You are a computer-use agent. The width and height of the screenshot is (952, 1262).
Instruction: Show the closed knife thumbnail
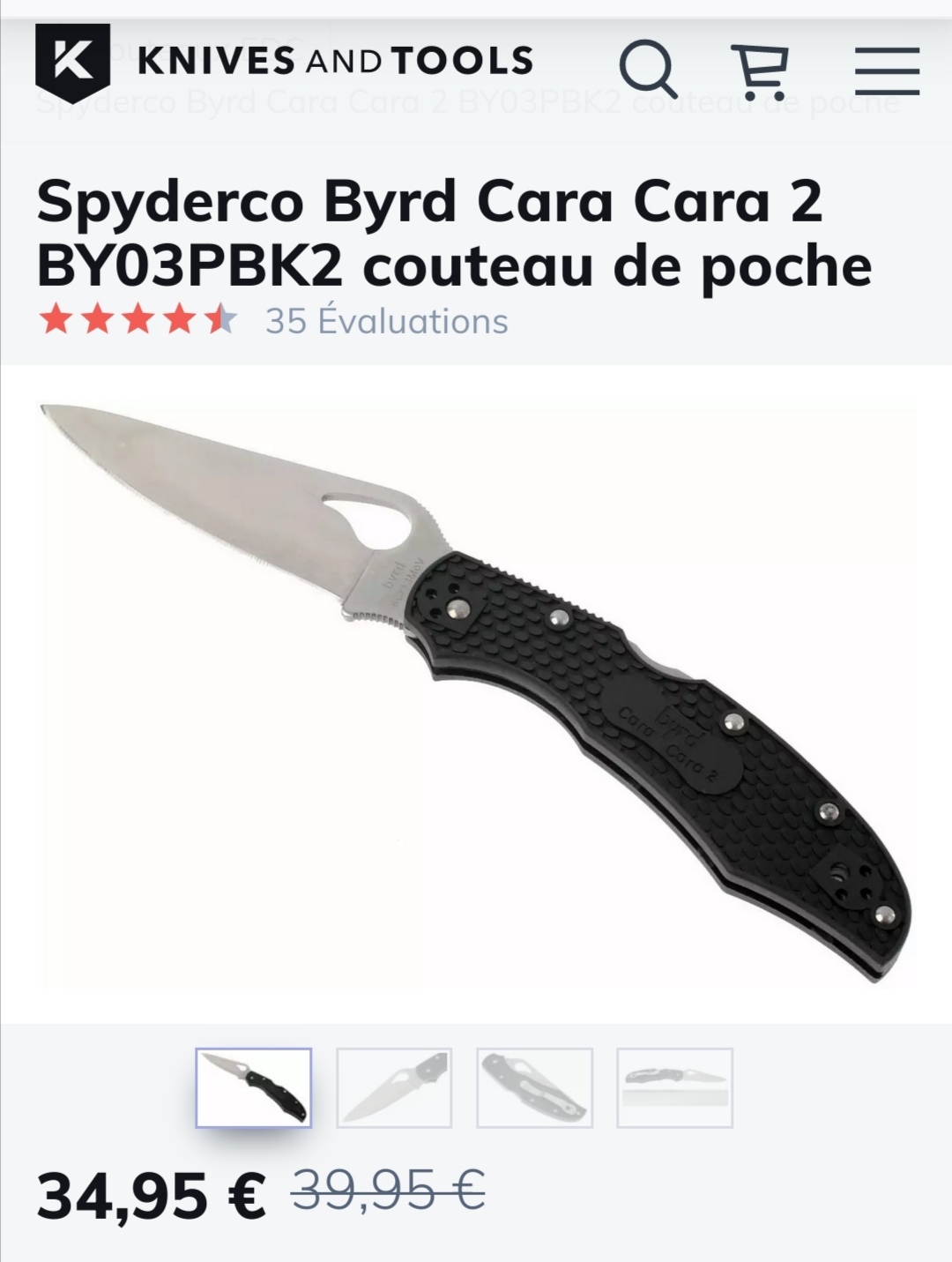[534, 1087]
